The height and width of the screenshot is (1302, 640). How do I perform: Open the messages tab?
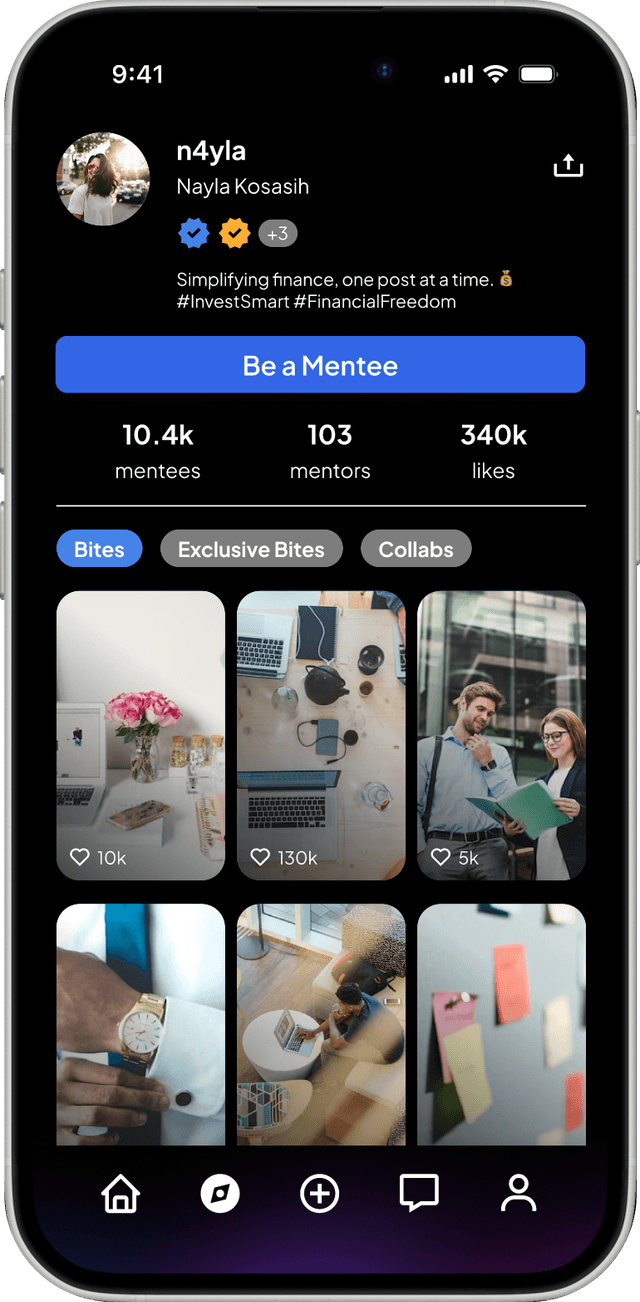(x=418, y=1193)
